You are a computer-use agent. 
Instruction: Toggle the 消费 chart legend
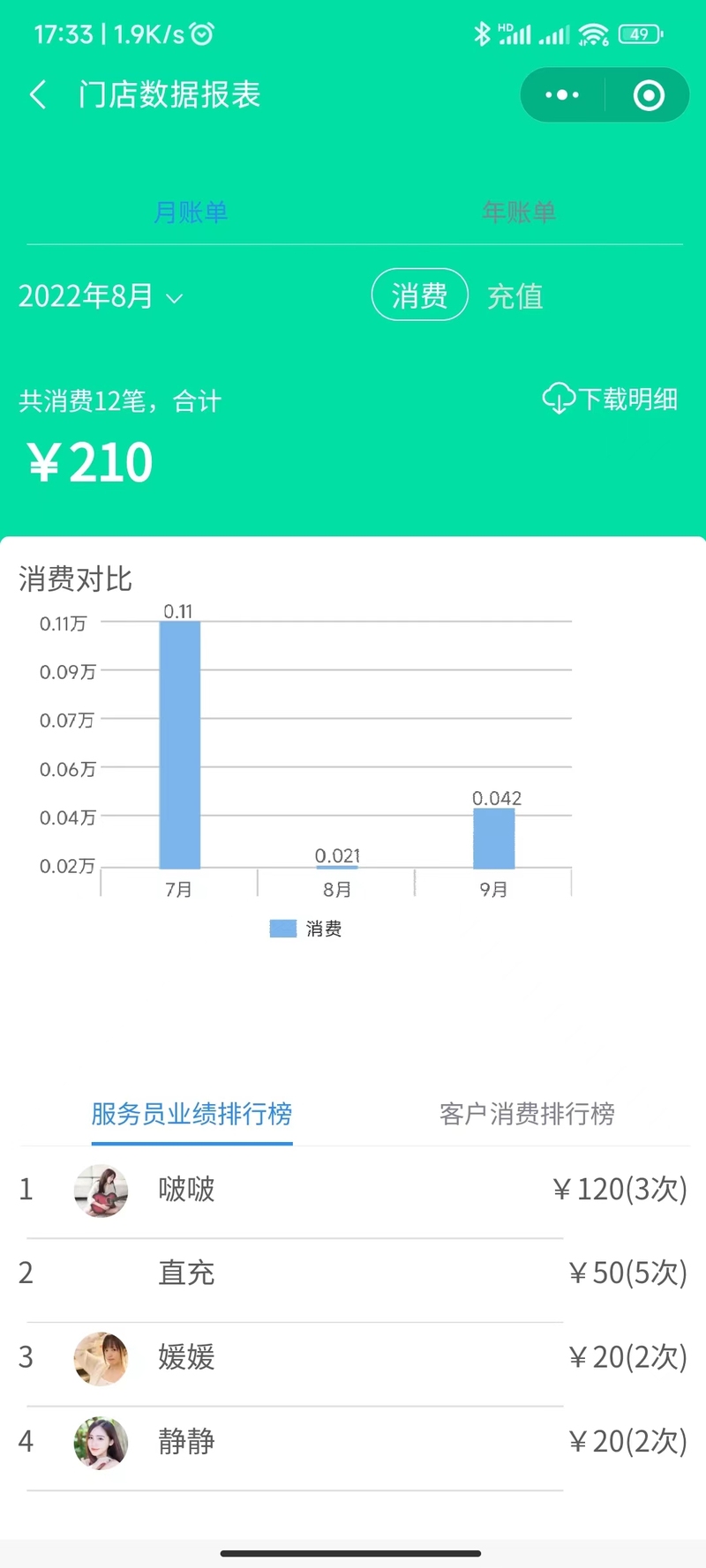point(305,929)
